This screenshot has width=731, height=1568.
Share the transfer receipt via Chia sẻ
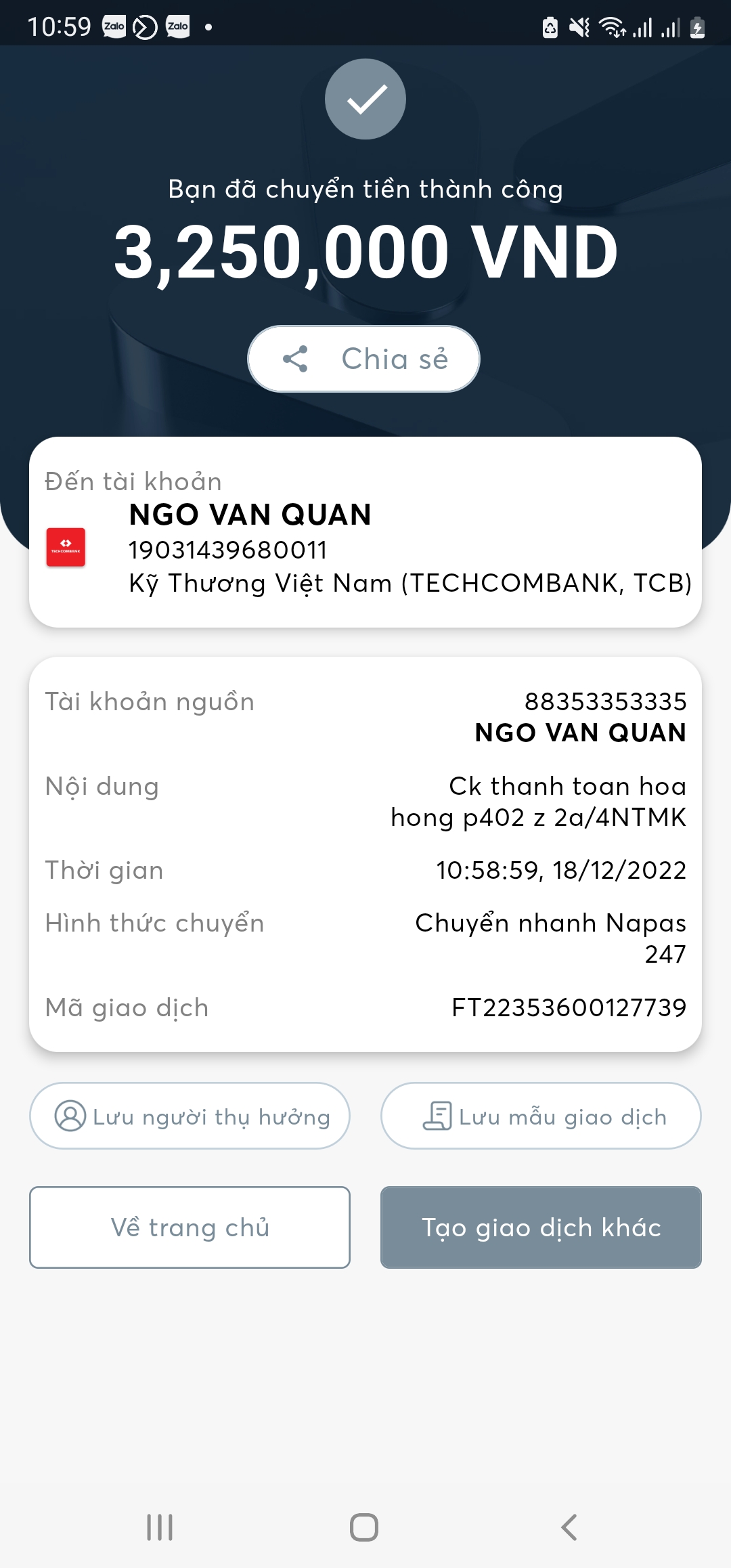point(364,359)
